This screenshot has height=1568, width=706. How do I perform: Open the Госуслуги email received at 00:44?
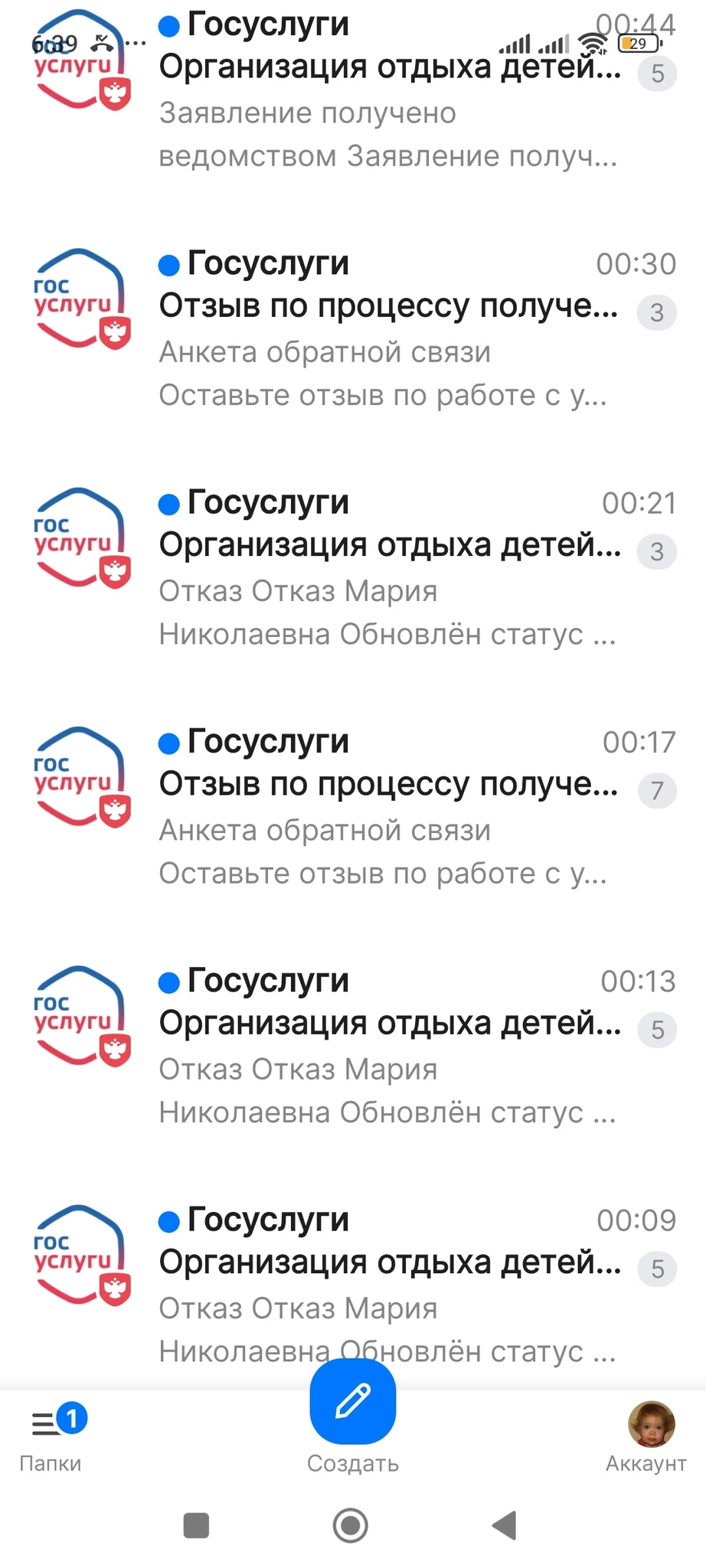(x=389, y=92)
